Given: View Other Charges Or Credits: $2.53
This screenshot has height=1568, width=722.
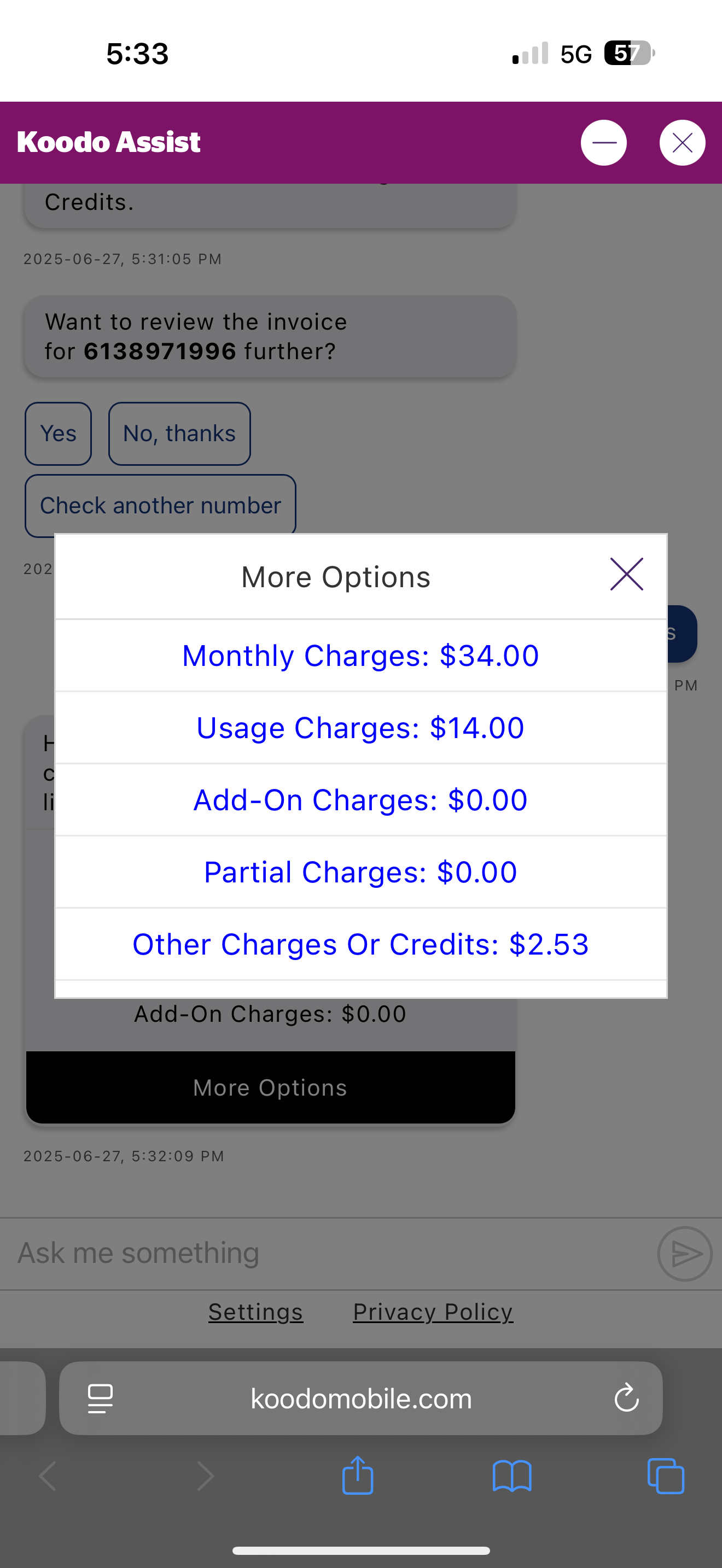Looking at the screenshot, I should pyautogui.click(x=361, y=944).
